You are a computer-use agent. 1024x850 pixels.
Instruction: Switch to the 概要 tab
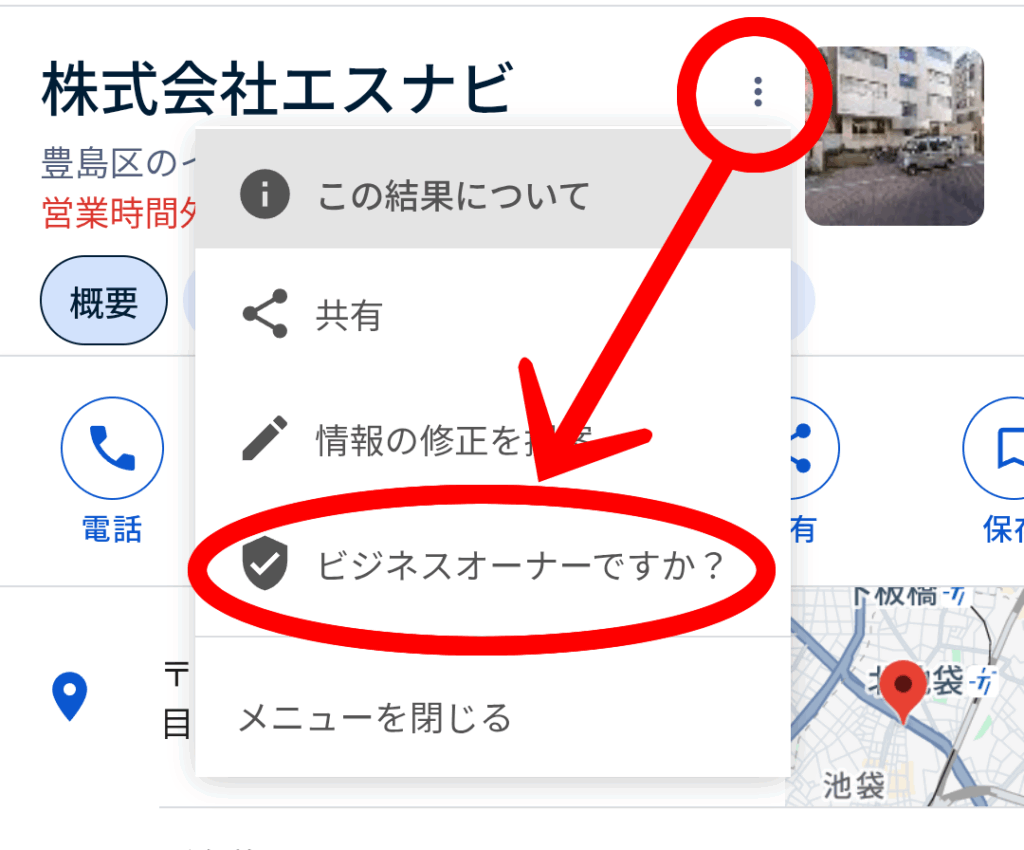(103, 302)
